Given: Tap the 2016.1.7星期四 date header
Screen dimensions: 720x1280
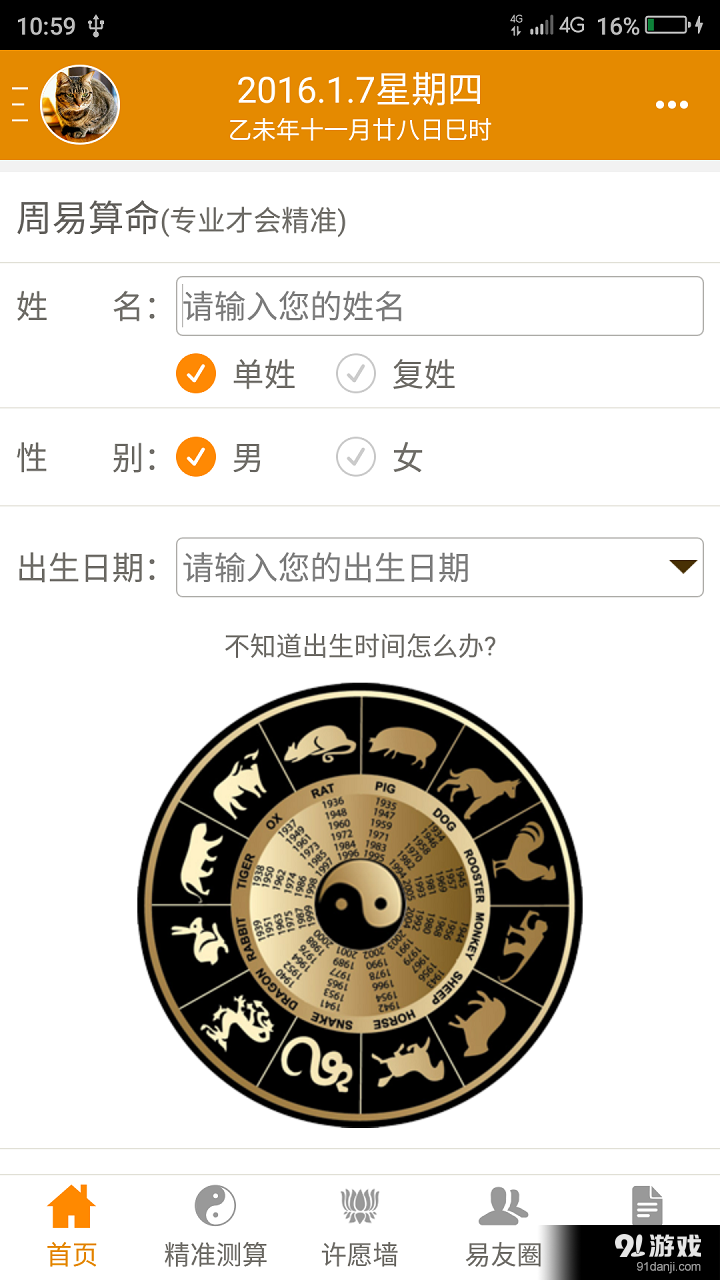Looking at the screenshot, I should pos(360,90).
